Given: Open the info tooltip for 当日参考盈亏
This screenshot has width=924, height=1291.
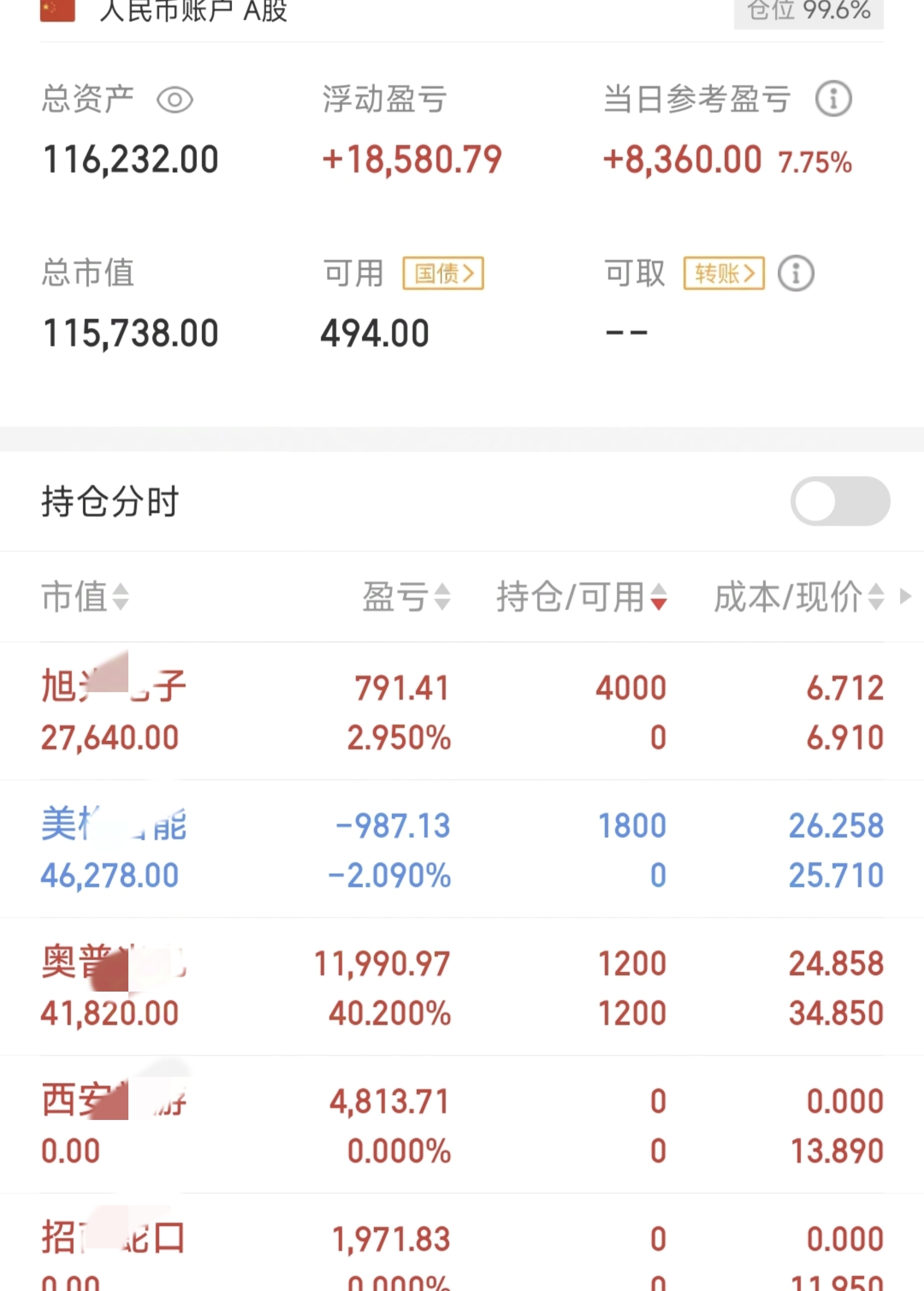Looking at the screenshot, I should pos(834,98).
